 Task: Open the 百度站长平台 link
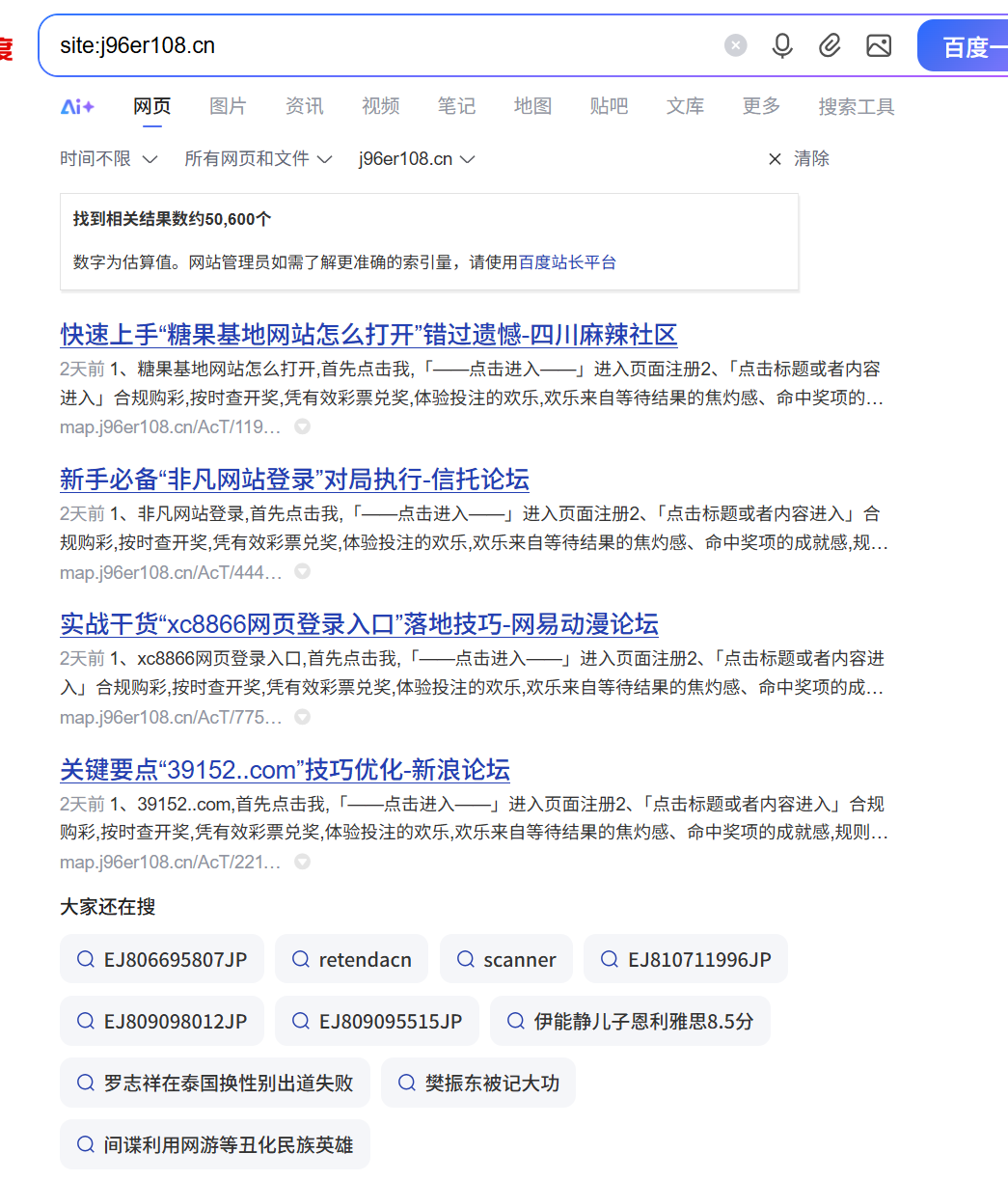567,262
